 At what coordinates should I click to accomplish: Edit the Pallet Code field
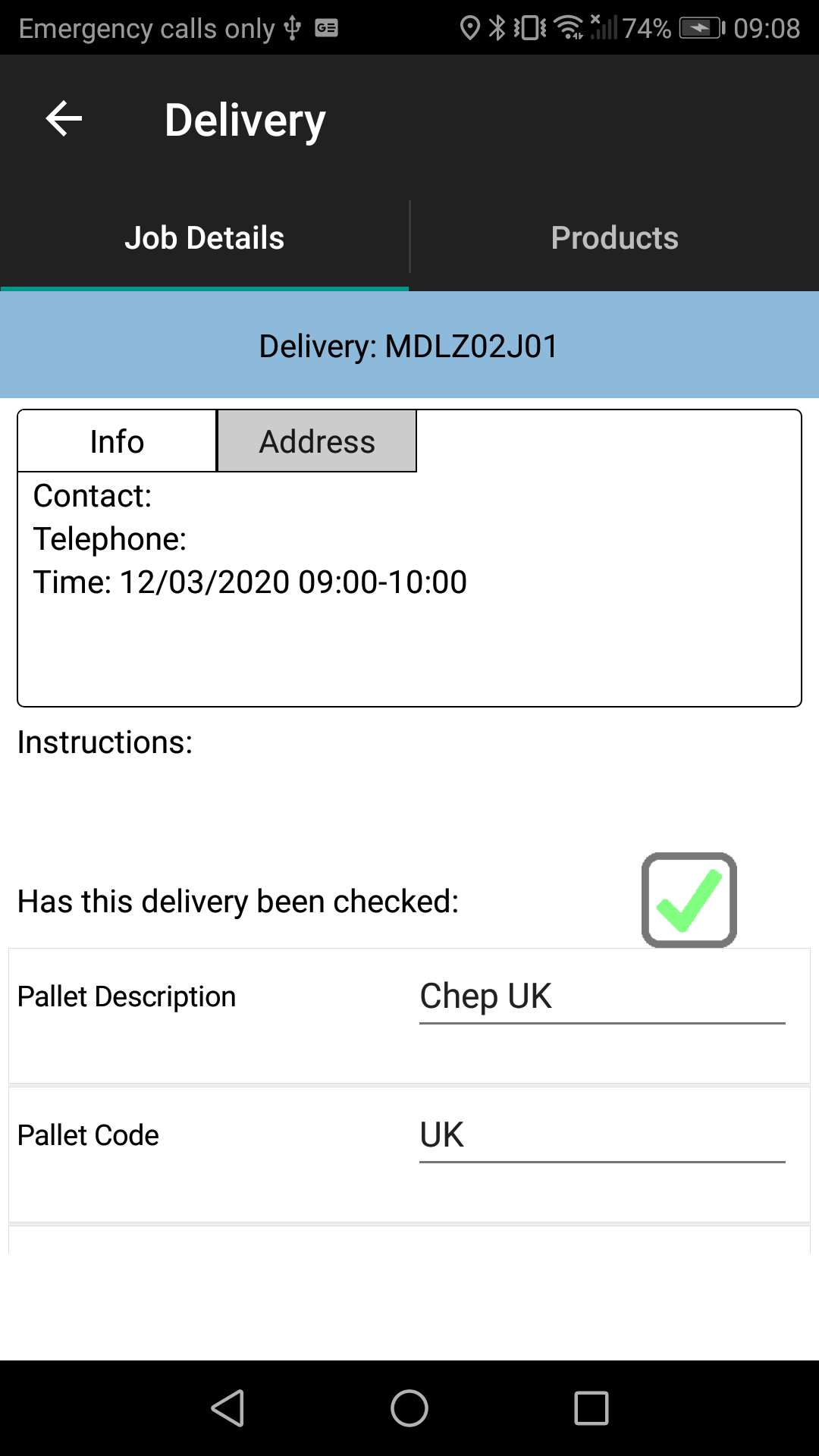click(602, 1137)
